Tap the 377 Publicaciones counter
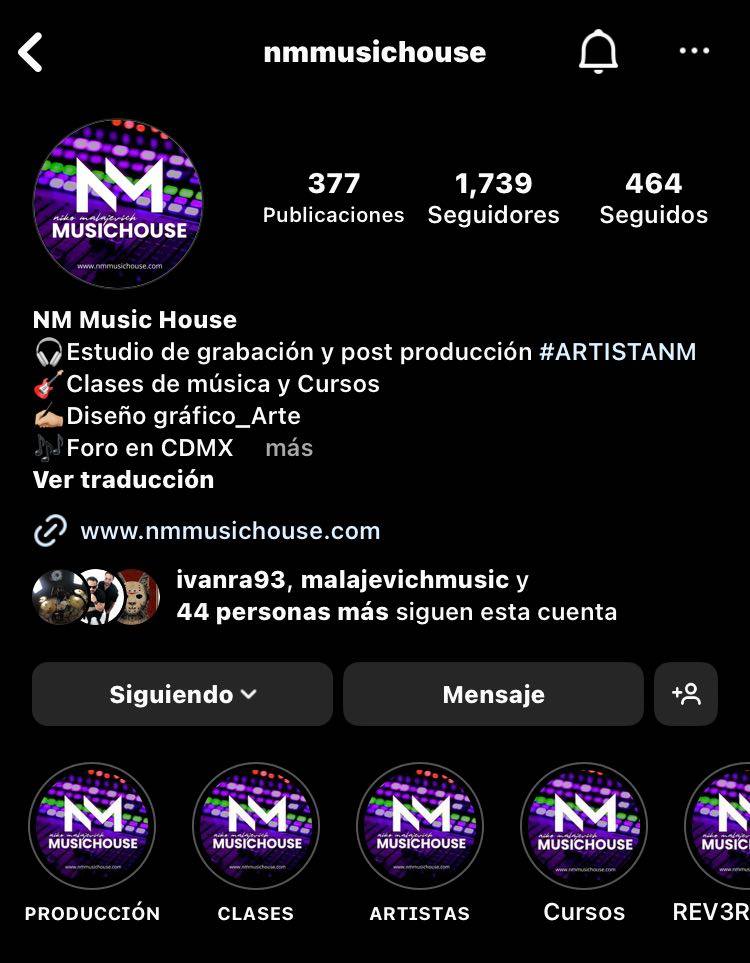The image size is (750, 963). pyautogui.click(x=334, y=195)
